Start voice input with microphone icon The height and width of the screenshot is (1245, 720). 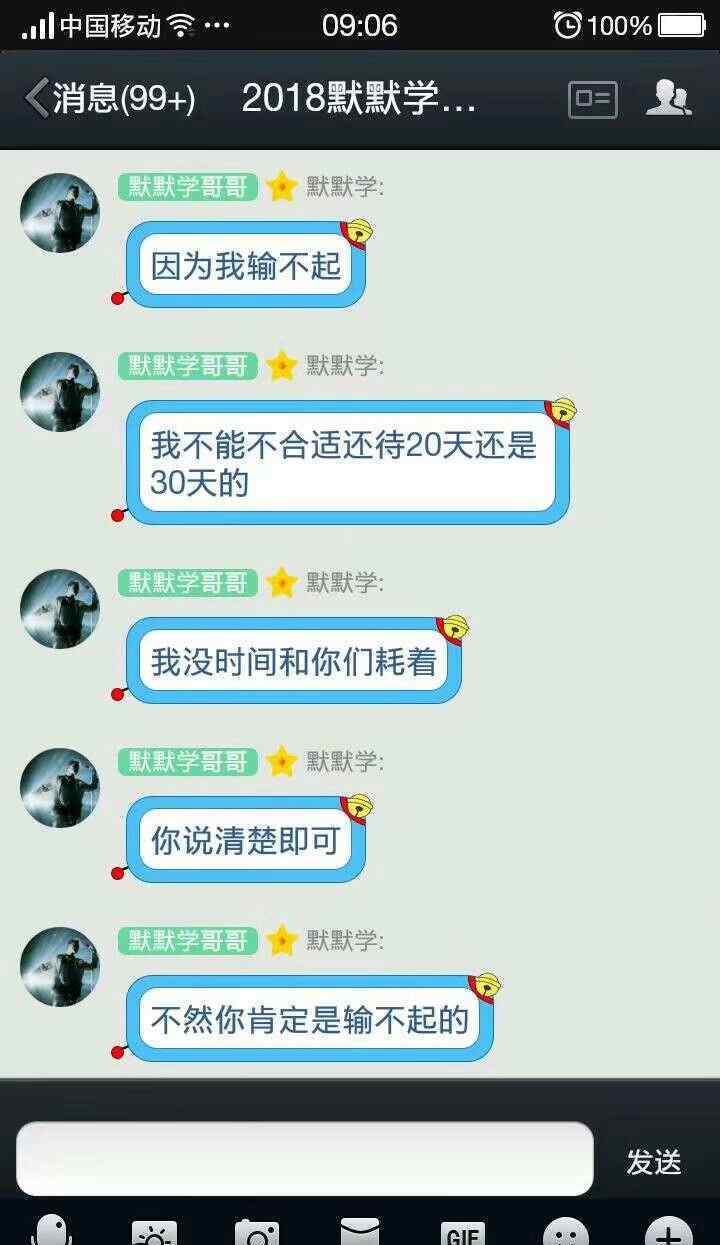(x=52, y=1232)
